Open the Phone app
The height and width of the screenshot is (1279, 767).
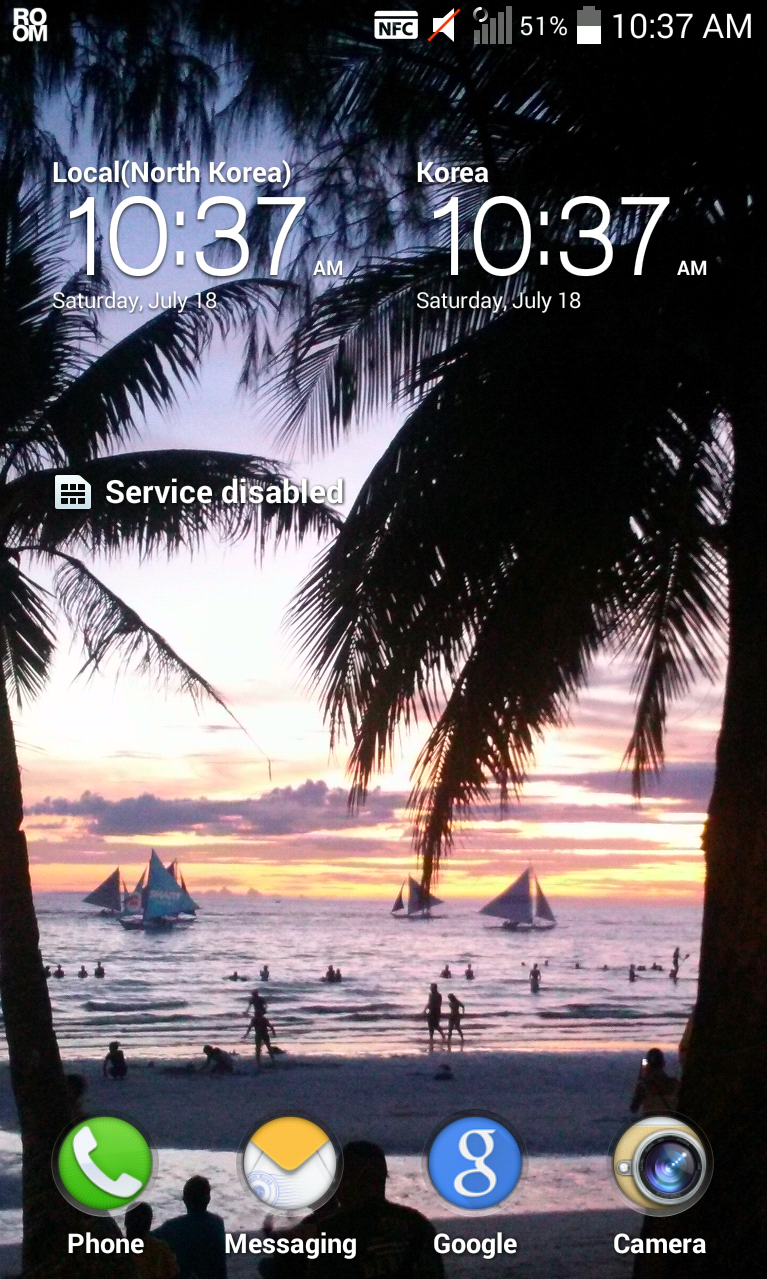(105, 1166)
